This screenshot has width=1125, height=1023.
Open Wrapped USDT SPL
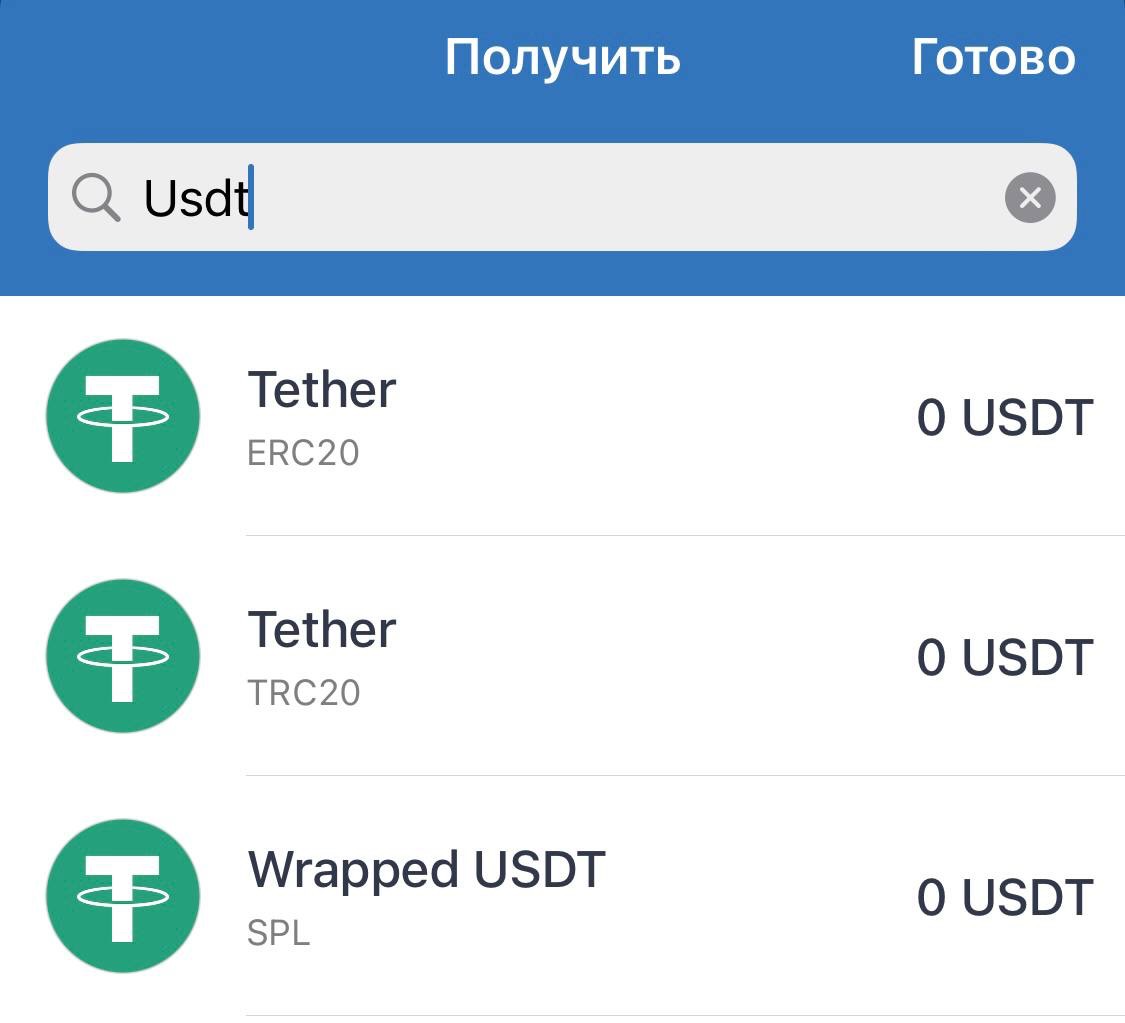pyautogui.click(x=562, y=896)
